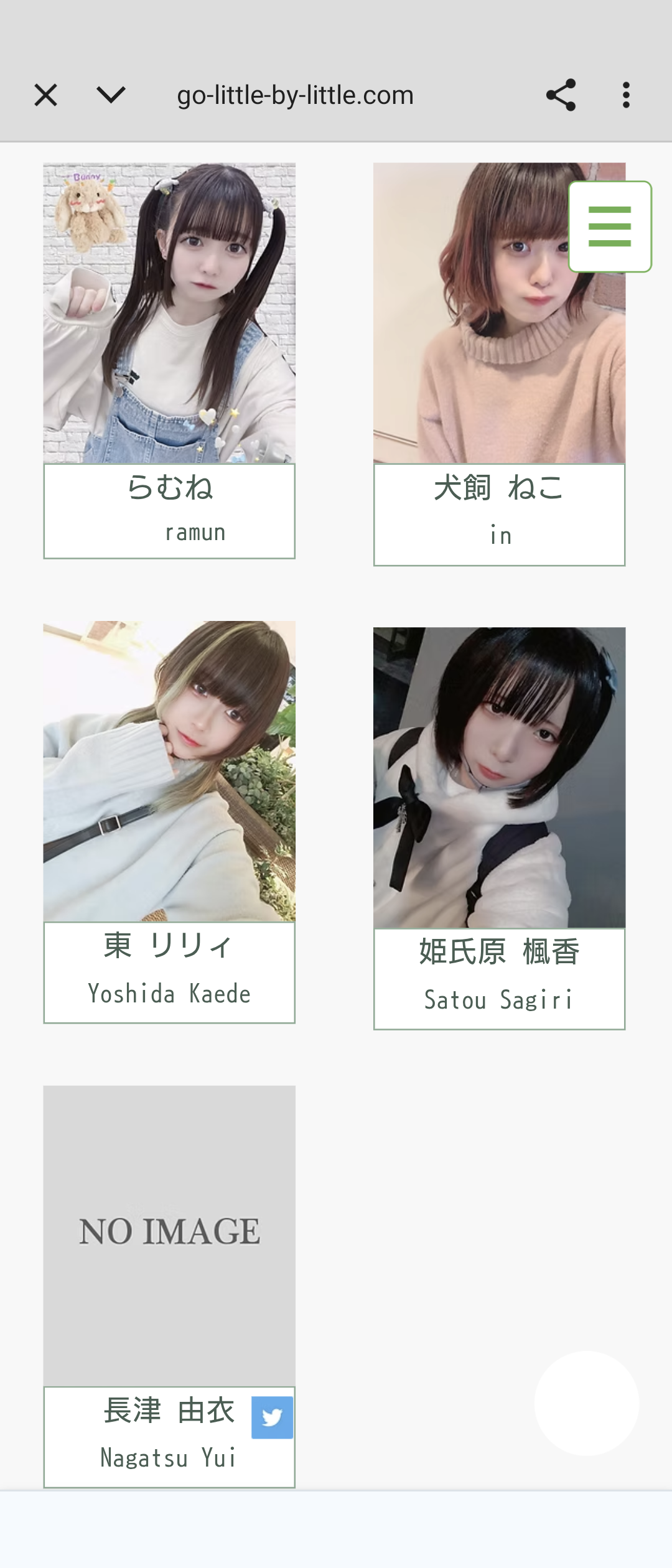The height and width of the screenshot is (1568, 672).
Task: Share this page
Action: 561,95
